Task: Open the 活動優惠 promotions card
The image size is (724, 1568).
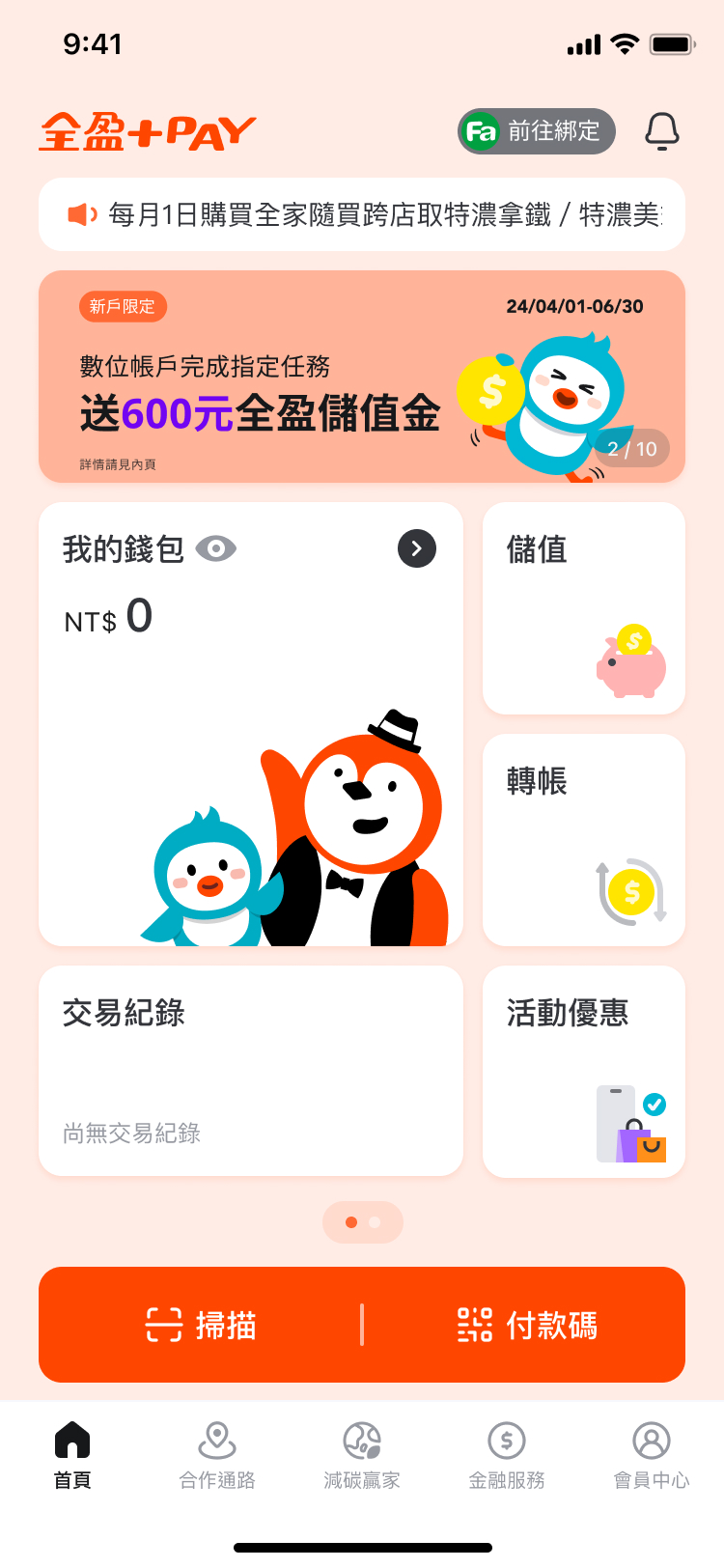Action: click(x=584, y=1072)
